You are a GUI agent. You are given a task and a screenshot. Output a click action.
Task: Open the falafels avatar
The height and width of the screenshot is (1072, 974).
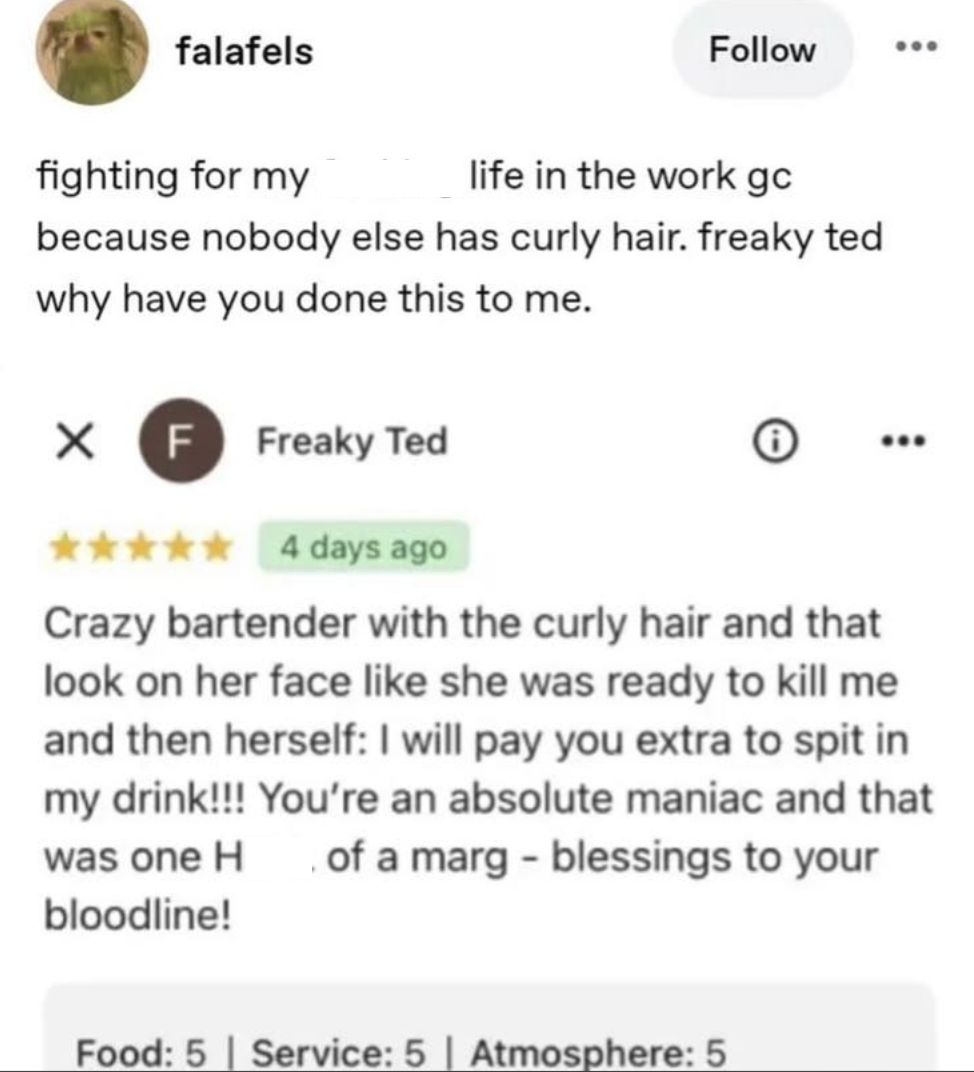[x=91, y=53]
